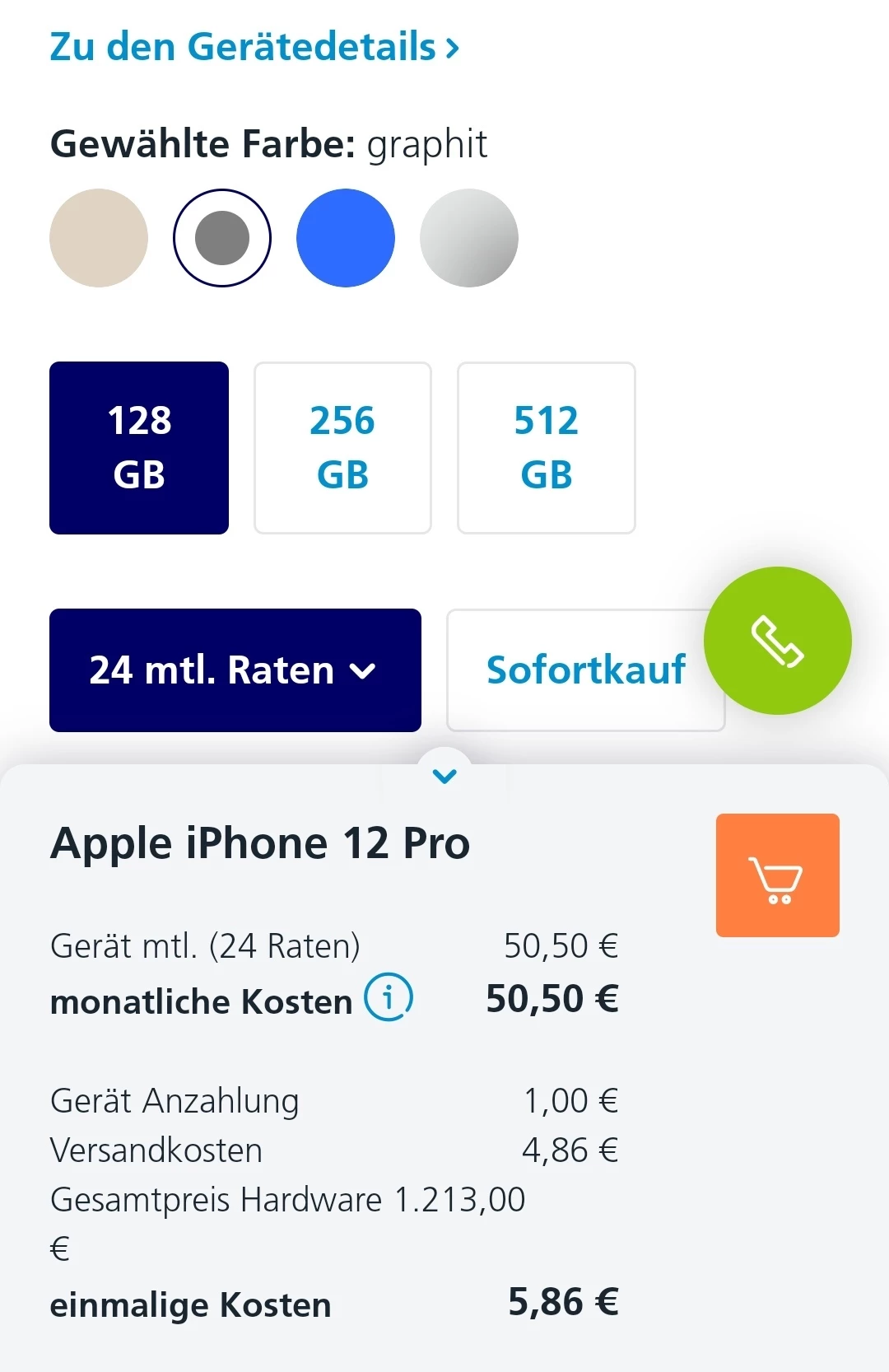Image resolution: width=889 pixels, height=1372 pixels.
Task: Choose the Sofortkauf payment option
Action: pyautogui.click(x=576, y=670)
